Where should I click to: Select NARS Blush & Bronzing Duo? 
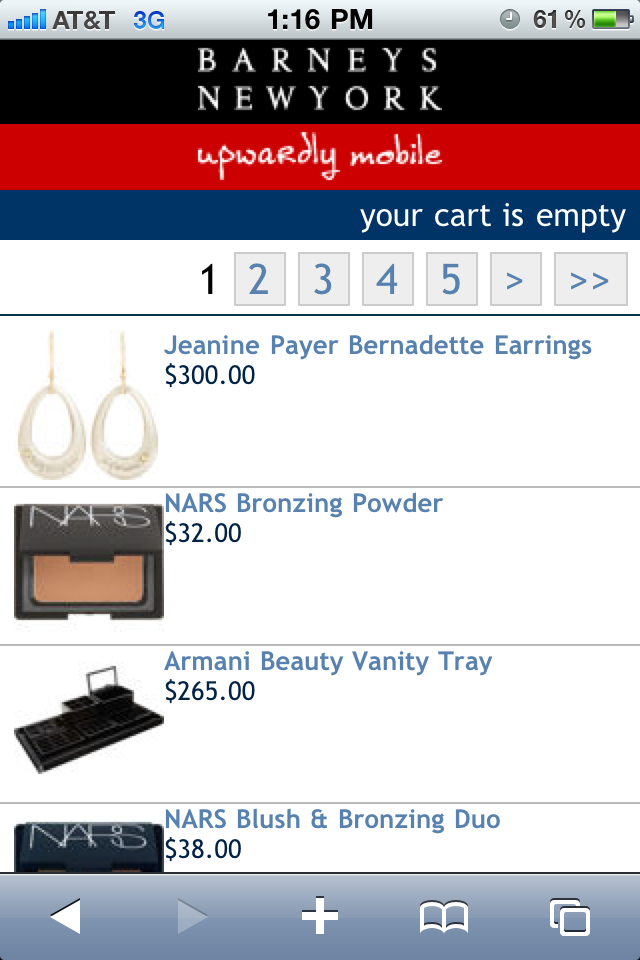point(333,819)
